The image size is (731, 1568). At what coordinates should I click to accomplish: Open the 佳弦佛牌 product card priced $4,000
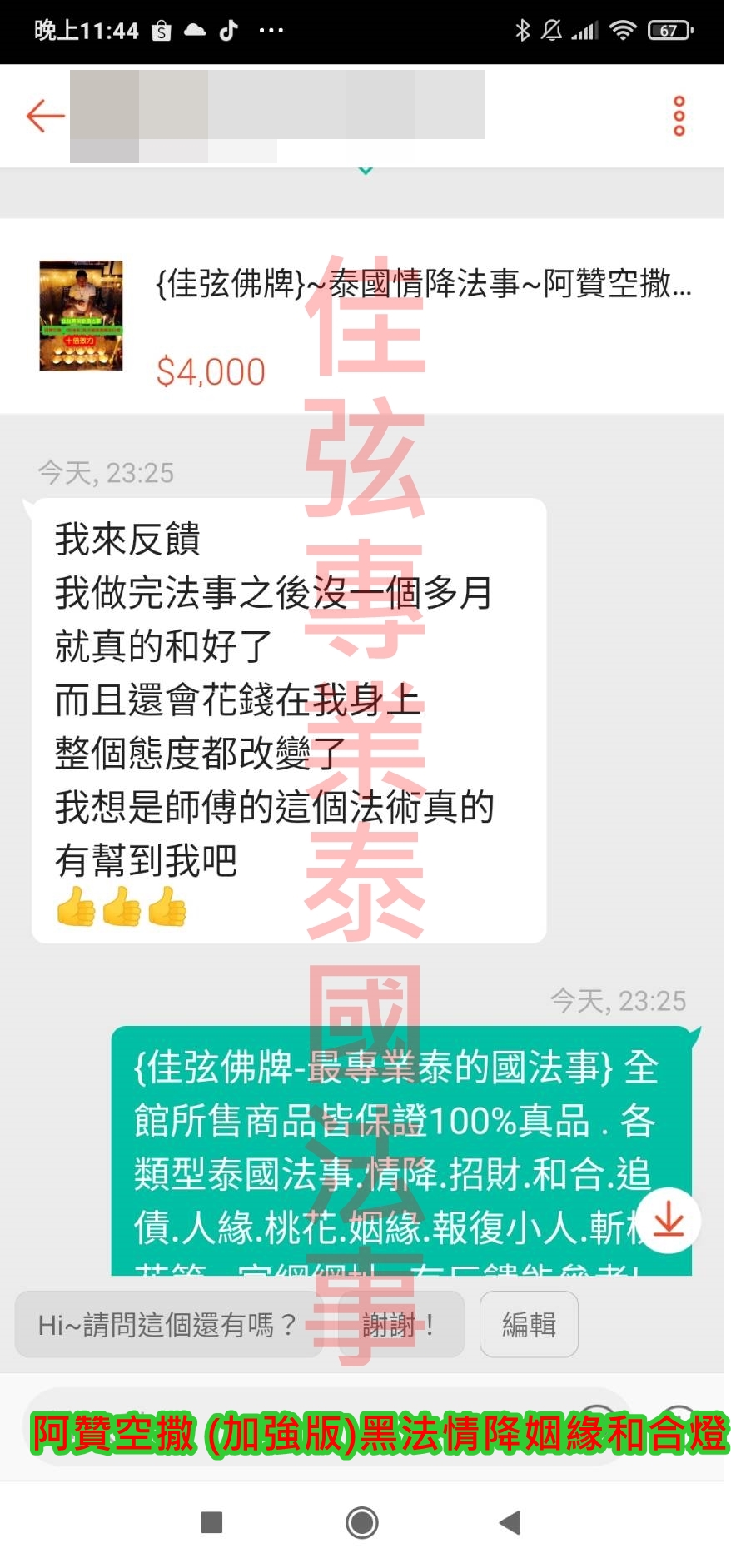pos(365,316)
